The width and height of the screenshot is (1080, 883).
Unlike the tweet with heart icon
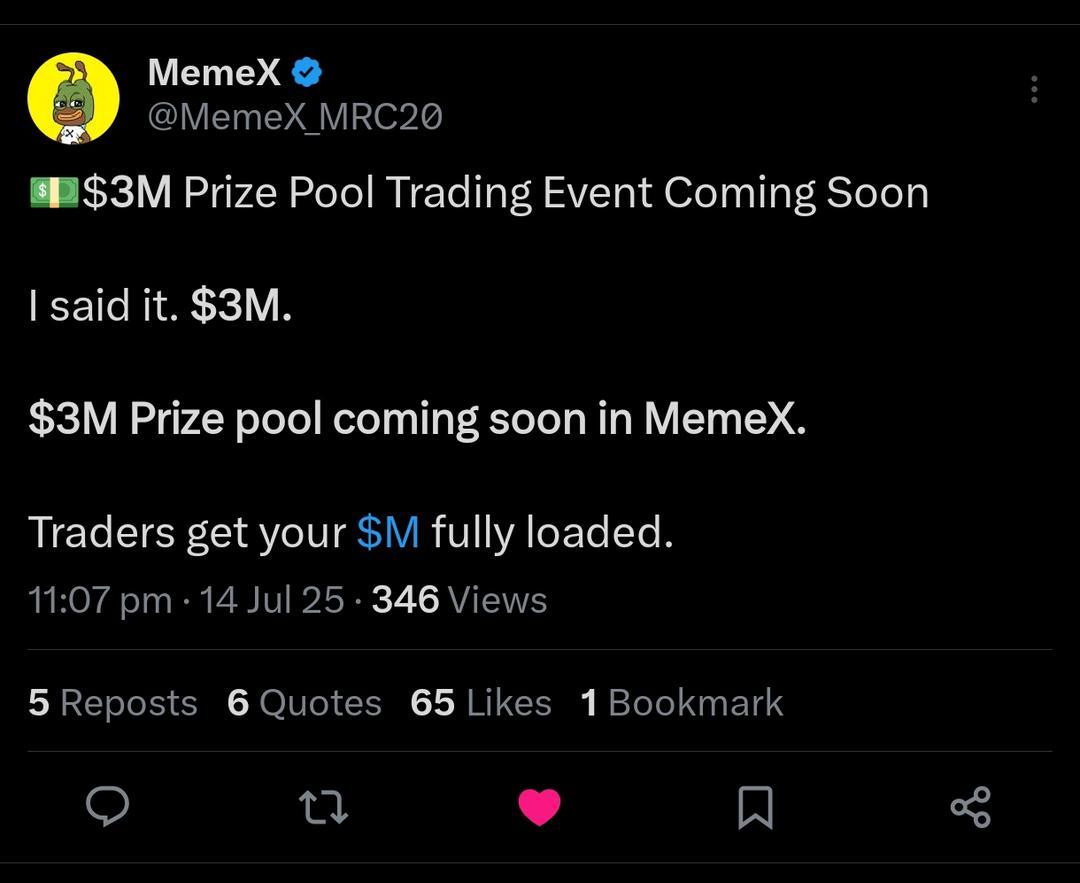[539, 807]
